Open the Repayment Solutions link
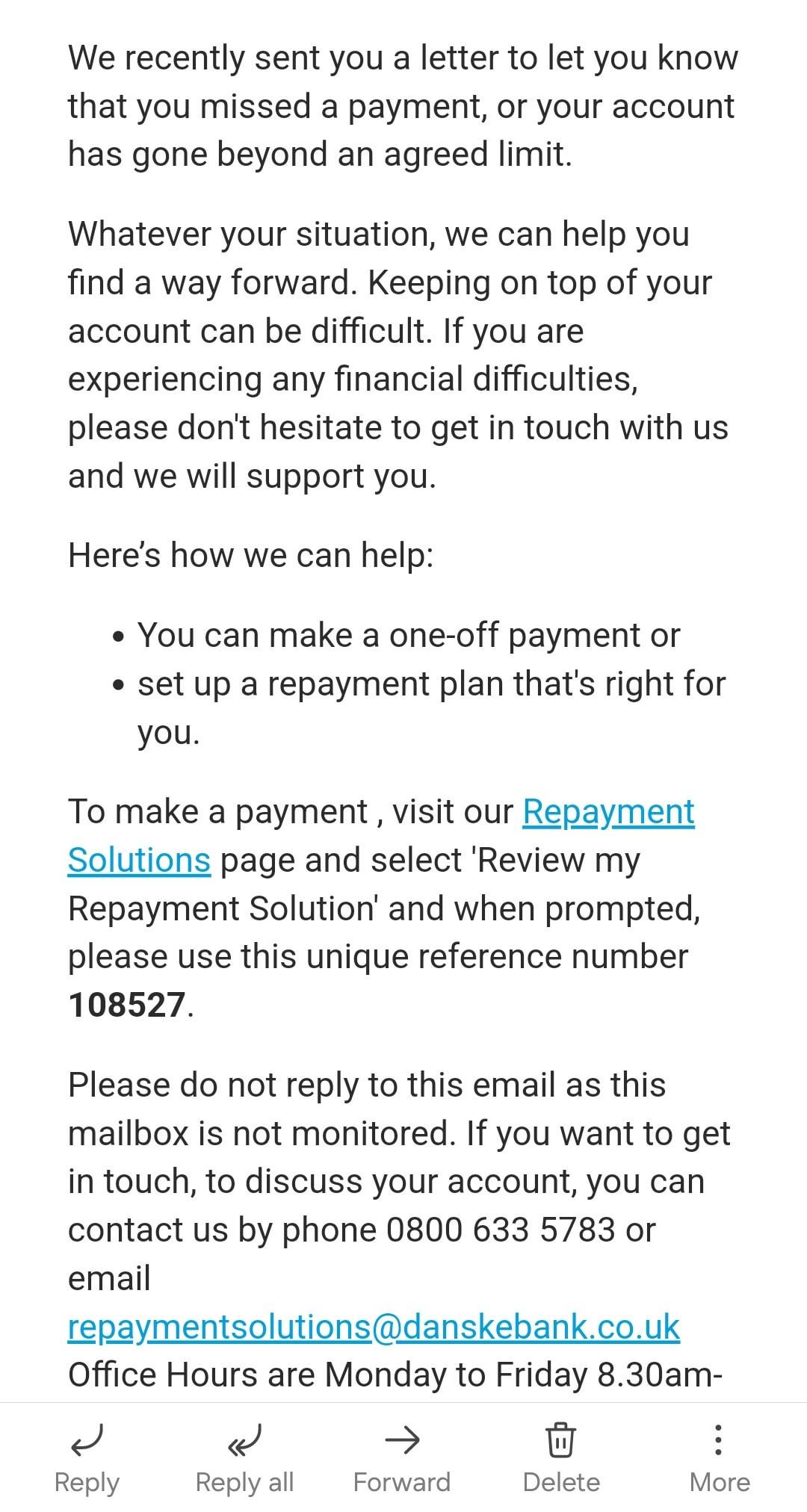This screenshot has width=807, height=1512. tap(608, 811)
